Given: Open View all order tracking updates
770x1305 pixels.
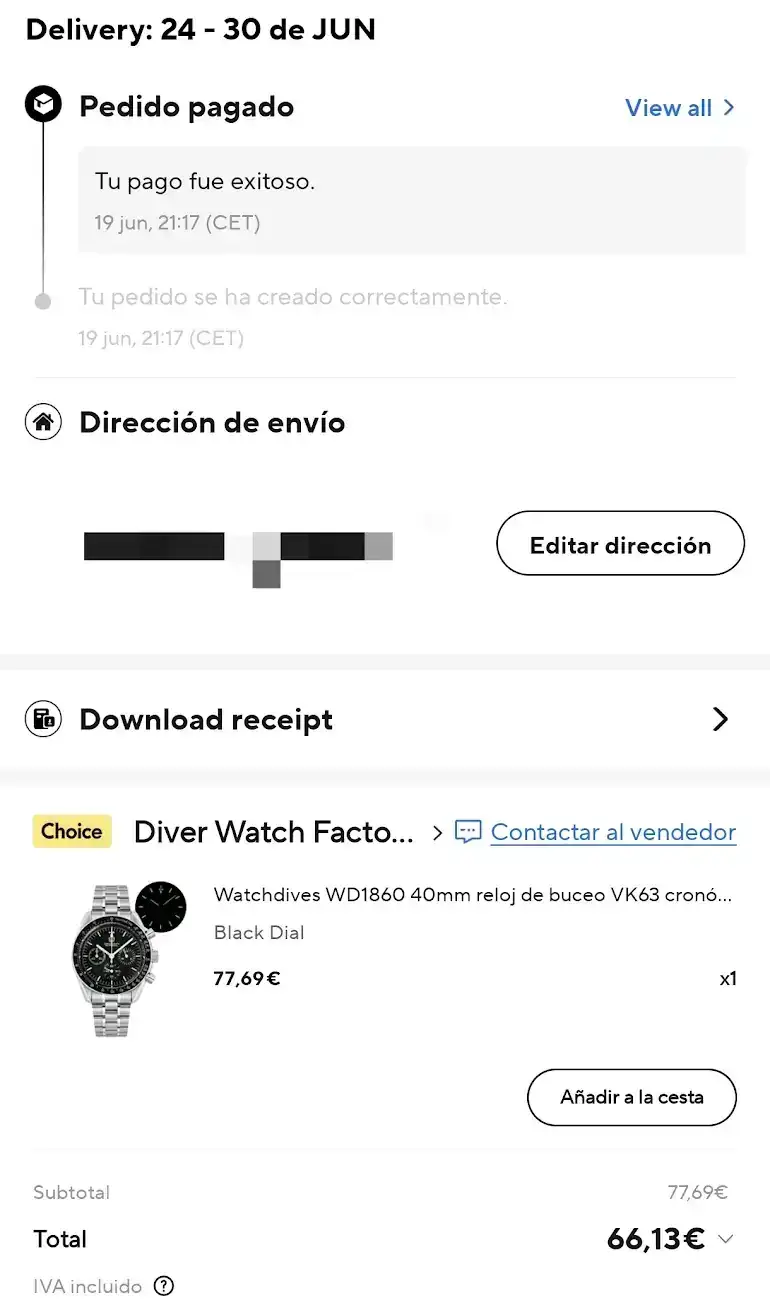Looking at the screenshot, I should (x=679, y=108).
